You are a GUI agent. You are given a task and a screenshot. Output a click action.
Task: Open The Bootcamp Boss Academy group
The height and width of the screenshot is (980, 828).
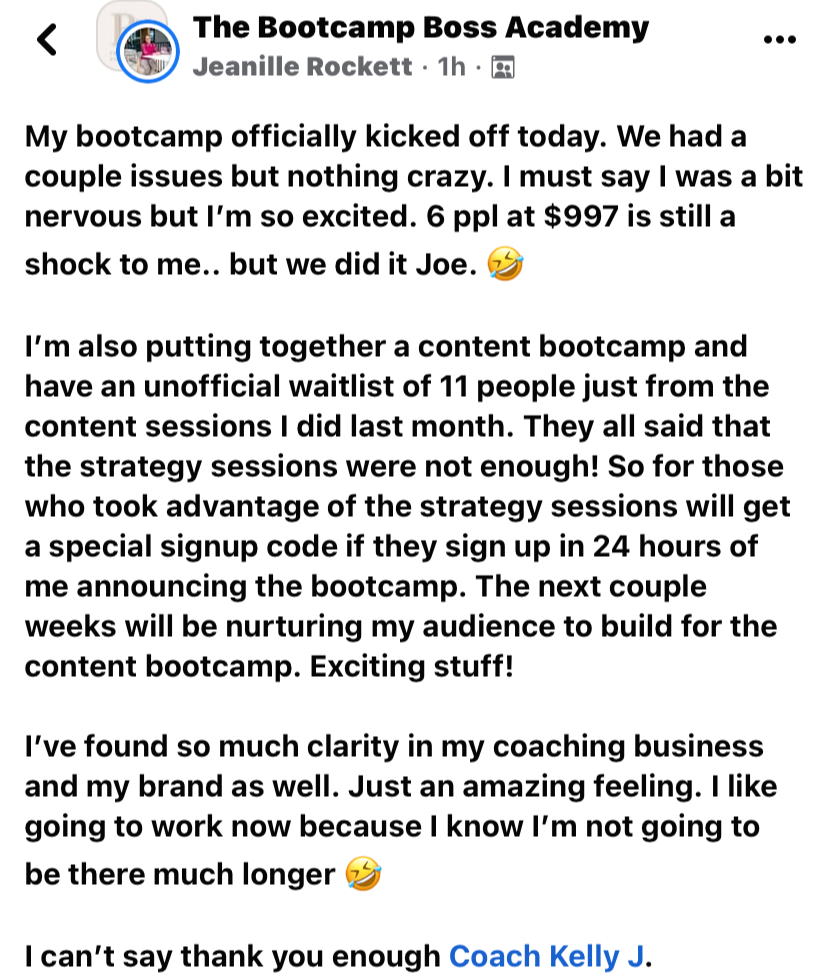(420, 27)
